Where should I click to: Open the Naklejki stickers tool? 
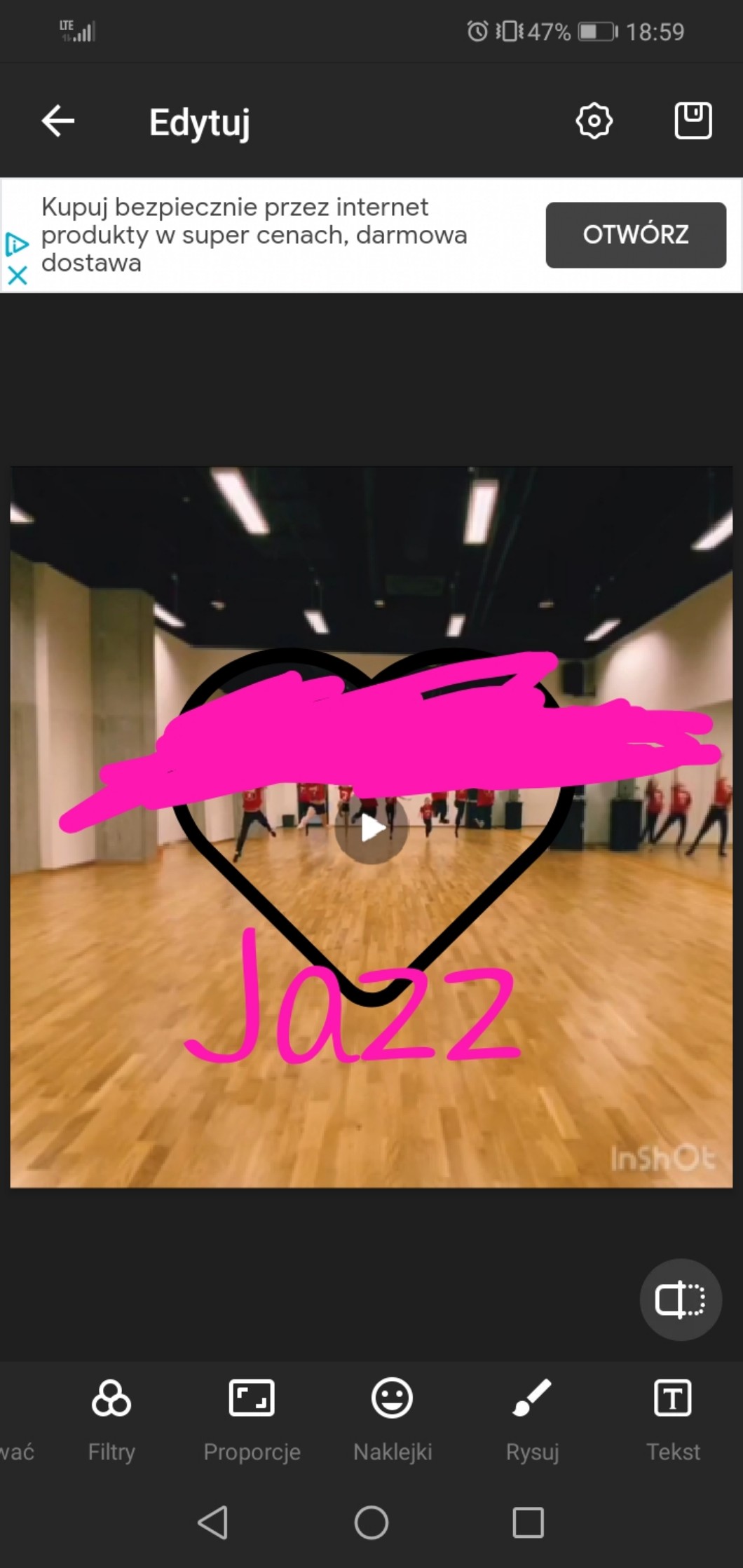[x=392, y=1417]
